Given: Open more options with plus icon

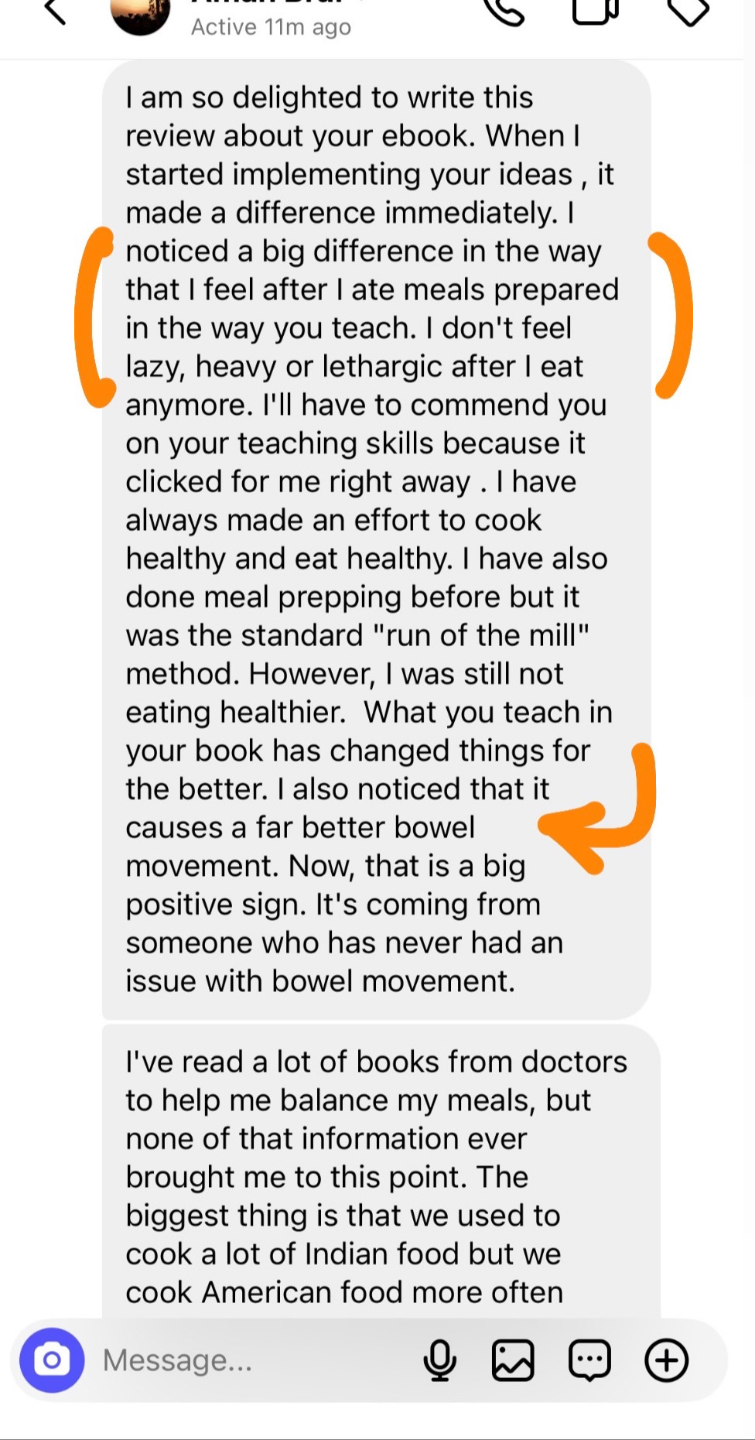Looking at the screenshot, I should [667, 1360].
